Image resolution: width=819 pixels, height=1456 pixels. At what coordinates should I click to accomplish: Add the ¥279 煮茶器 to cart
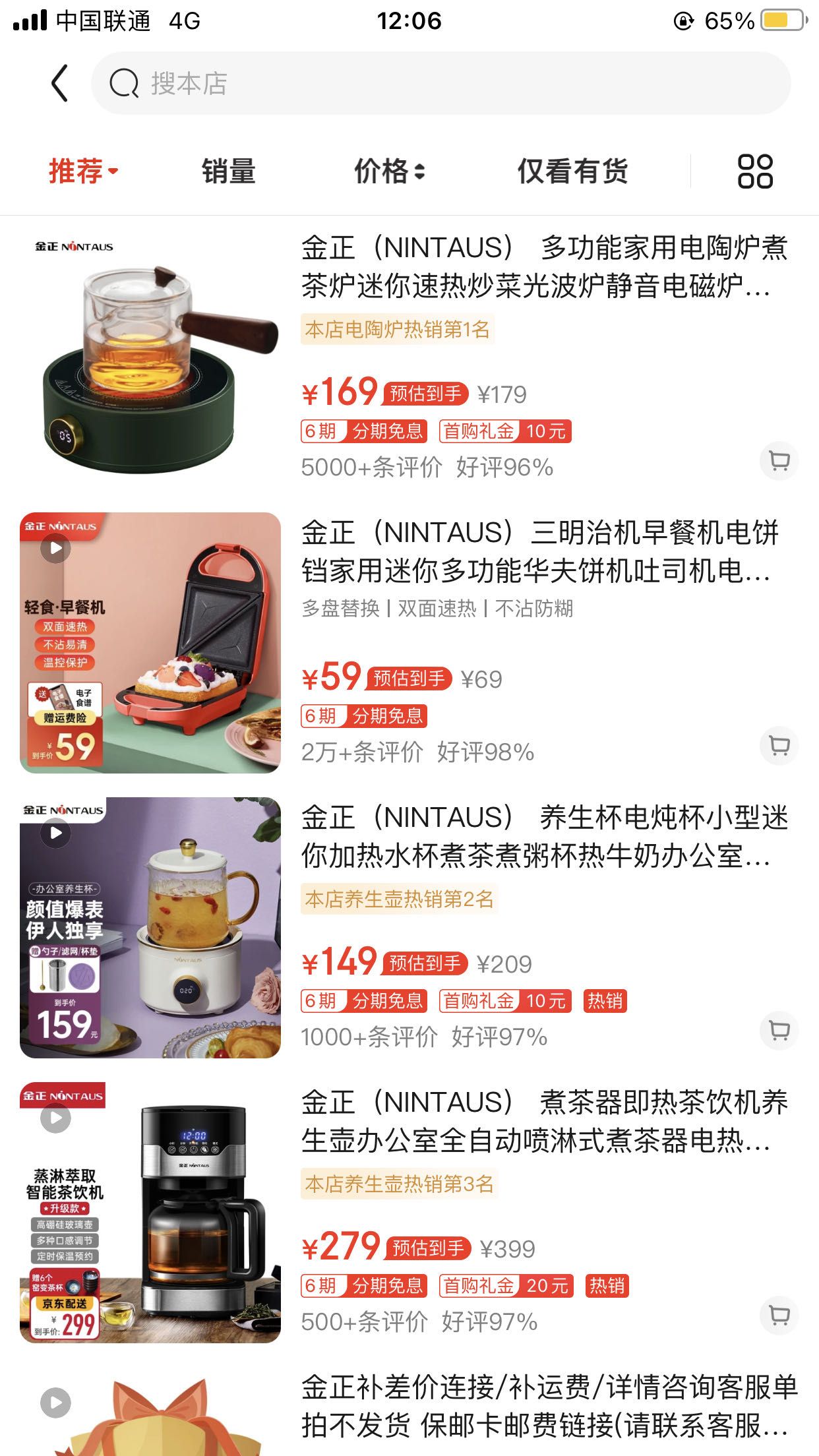pyautogui.click(x=779, y=1316)
